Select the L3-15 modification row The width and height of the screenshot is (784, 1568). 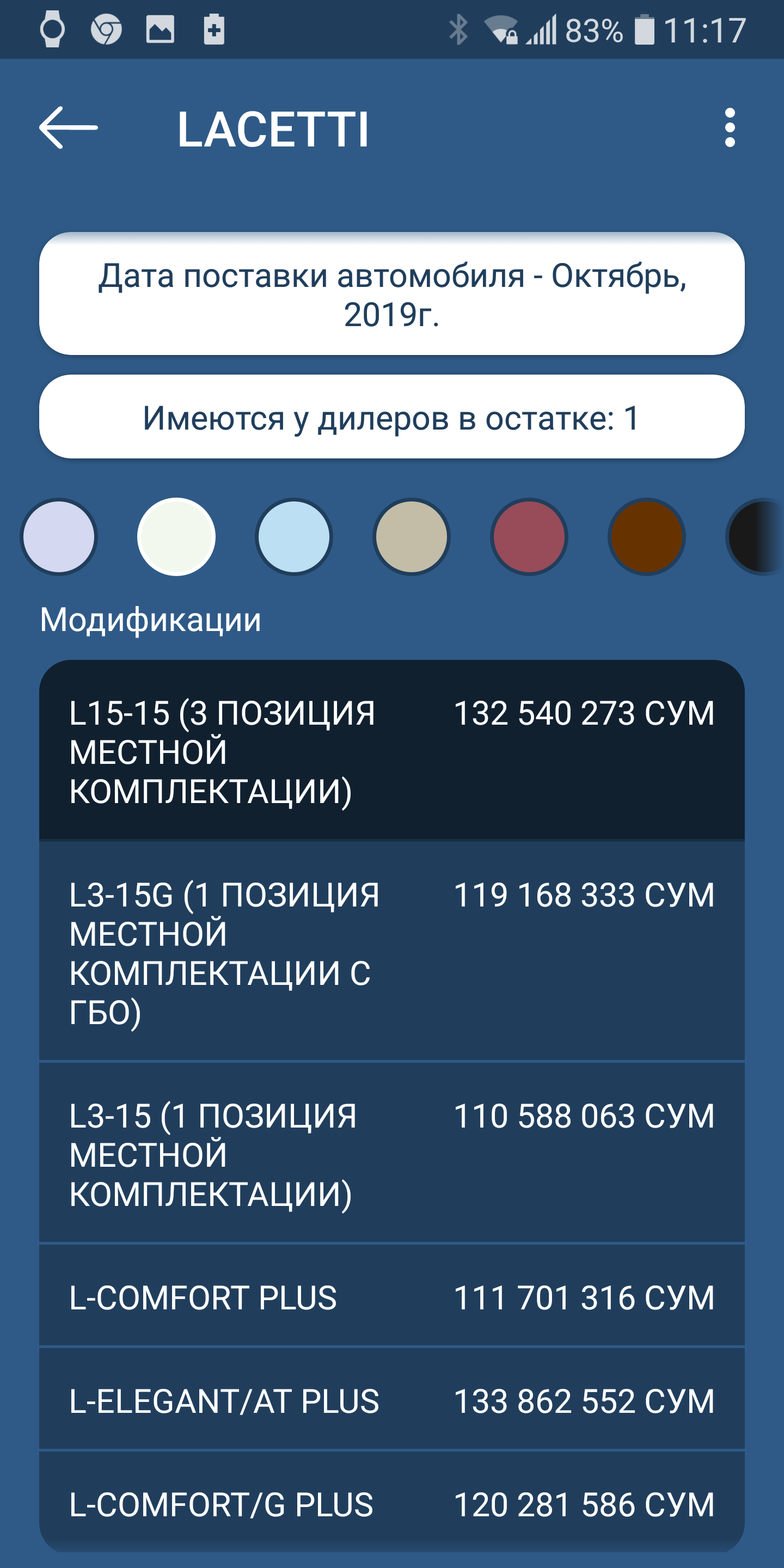coord(392,1154)
